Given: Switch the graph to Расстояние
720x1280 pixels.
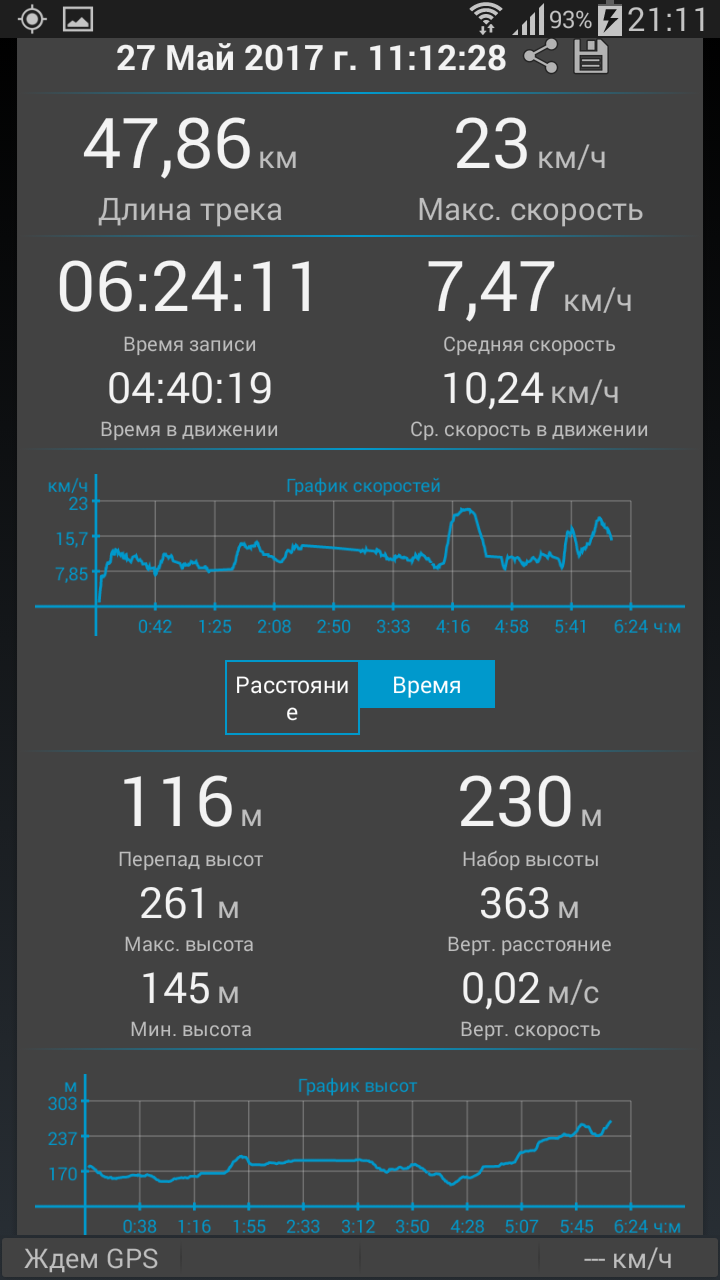Looking at the screenshot, I should pos(292,698).
